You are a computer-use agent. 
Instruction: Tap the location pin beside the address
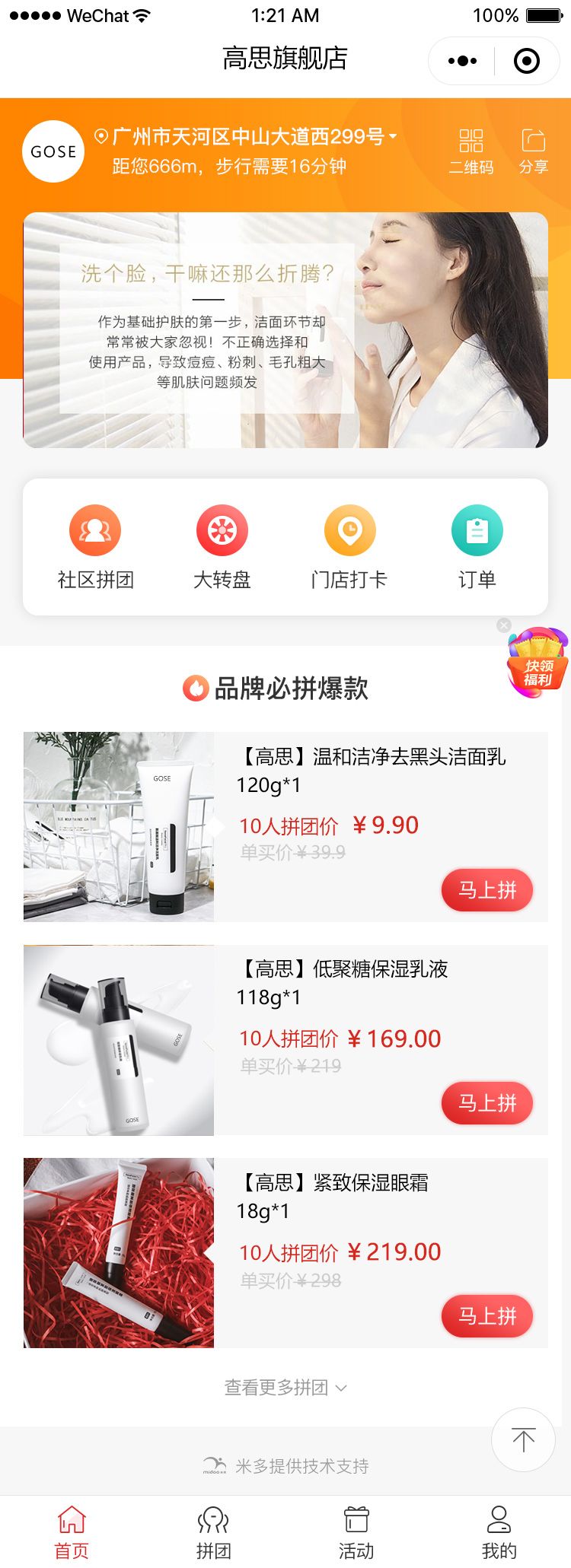100,137
